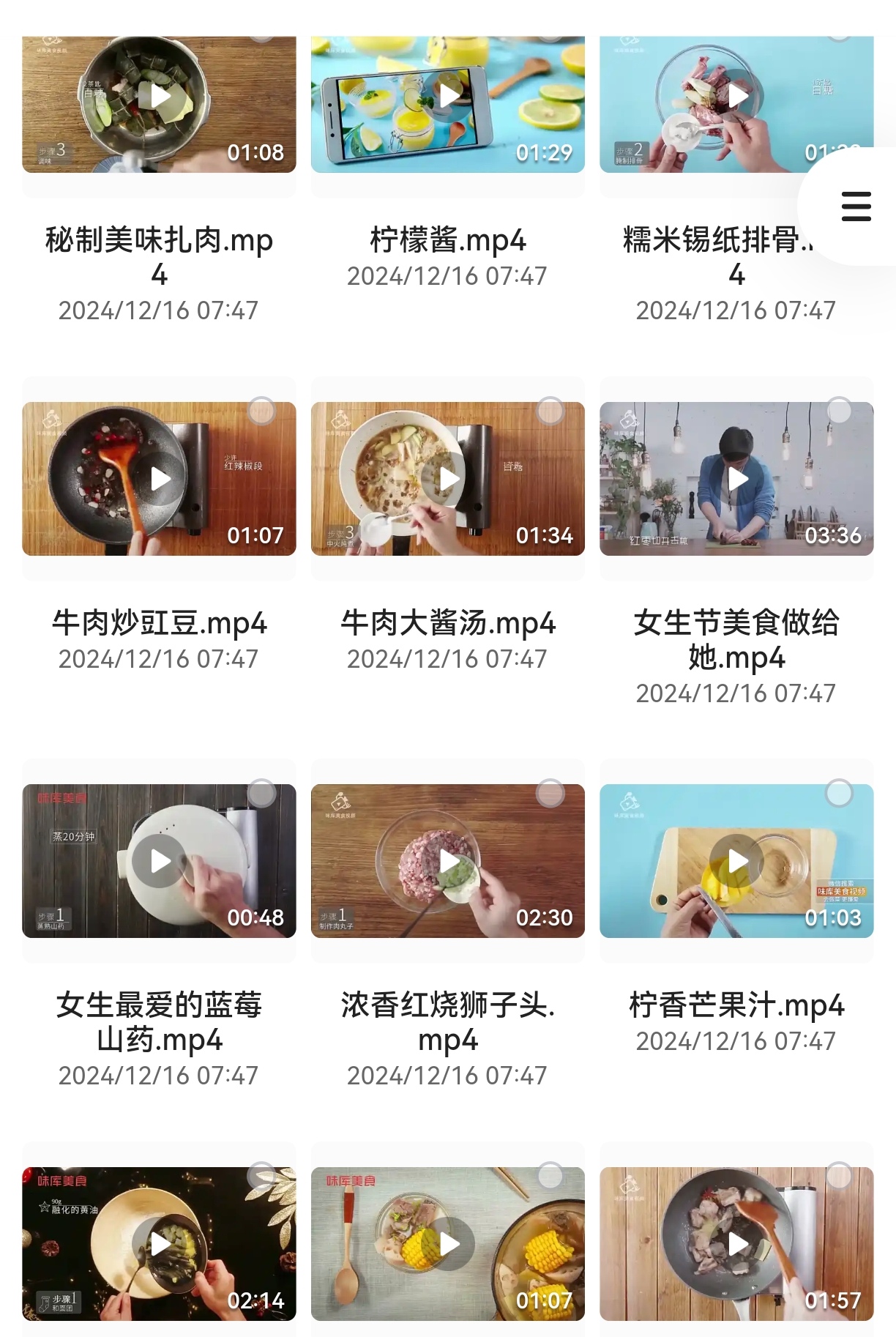Screen dimensions: 896x1337
Task: Play 浓香红烧狮子头.mp4 video
Action: pos(449,862)
